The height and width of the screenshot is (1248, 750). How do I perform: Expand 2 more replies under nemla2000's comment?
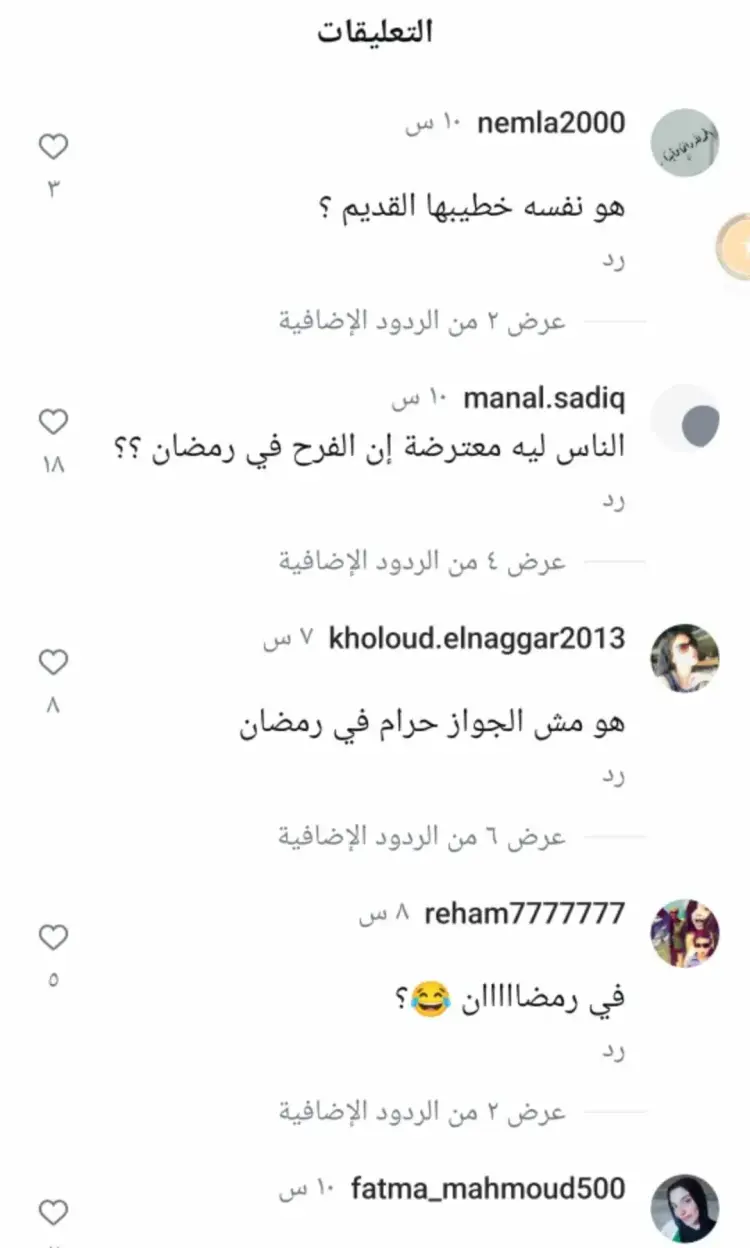[x=422, y=322]
